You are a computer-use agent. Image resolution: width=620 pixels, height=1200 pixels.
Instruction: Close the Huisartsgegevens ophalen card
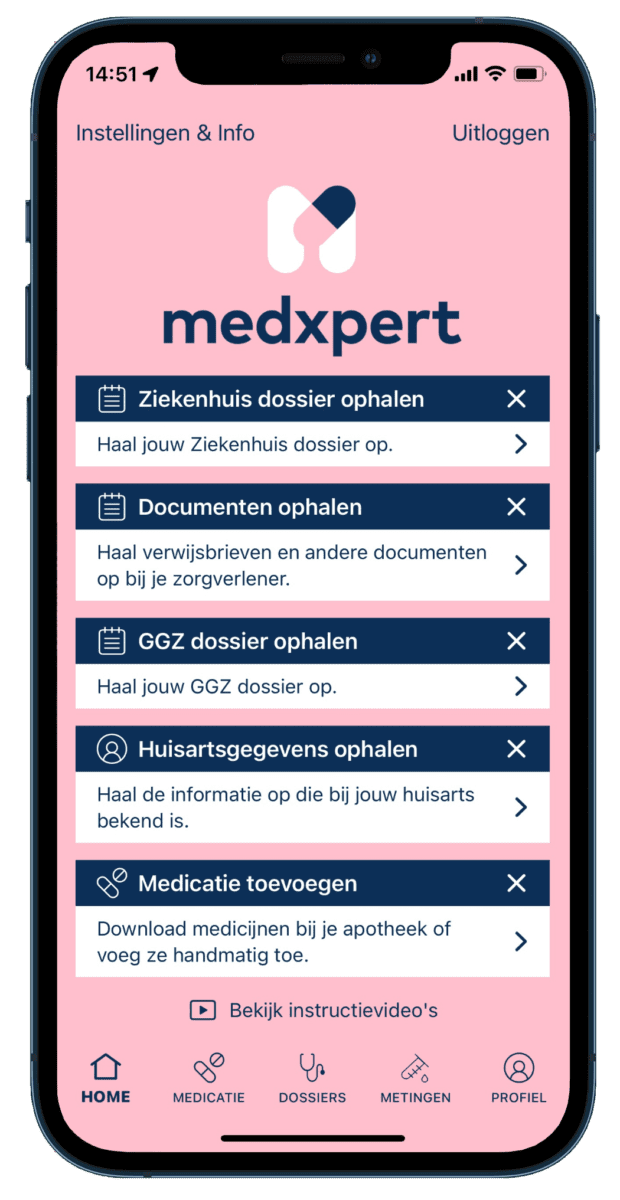point(516,749)
